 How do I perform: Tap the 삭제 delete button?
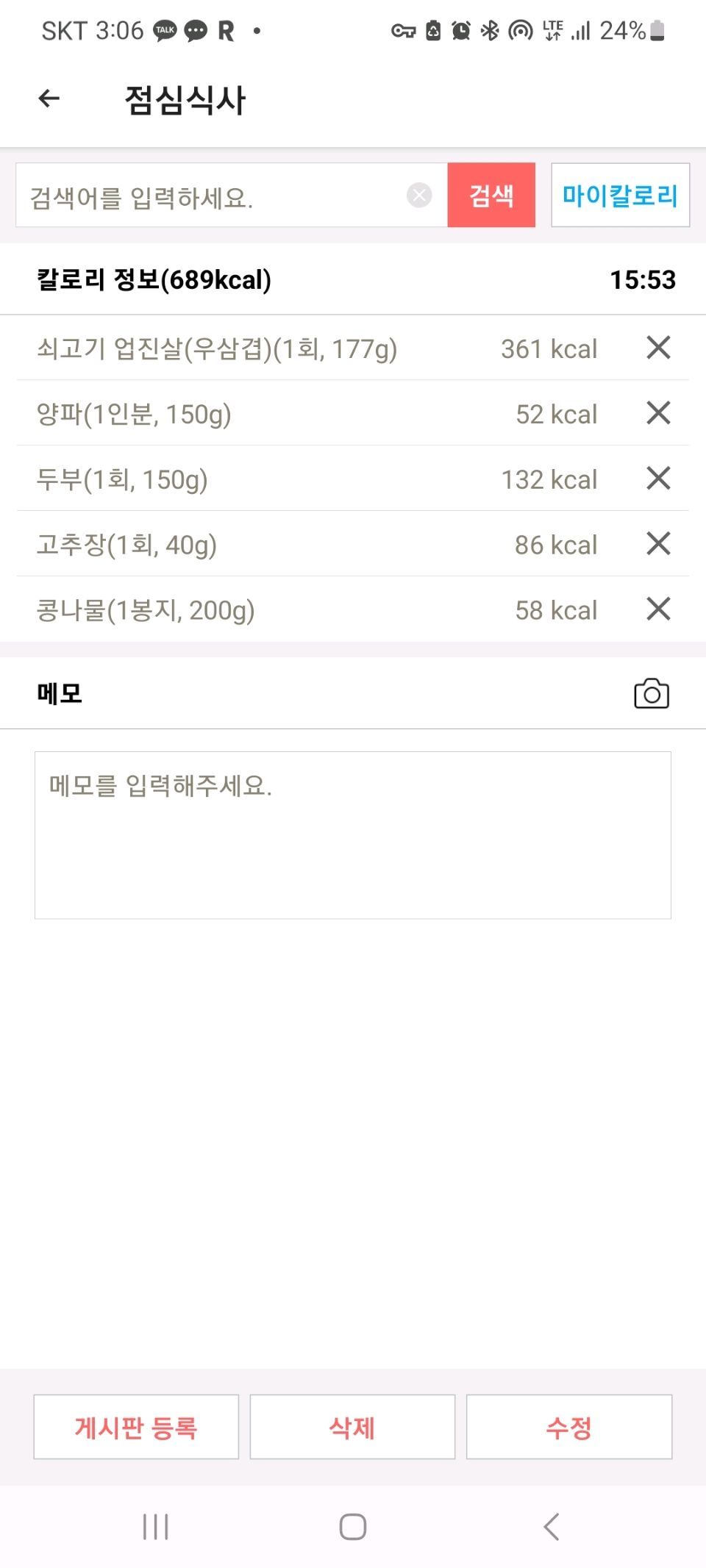pyautogui.click(x=352, y=1427)
